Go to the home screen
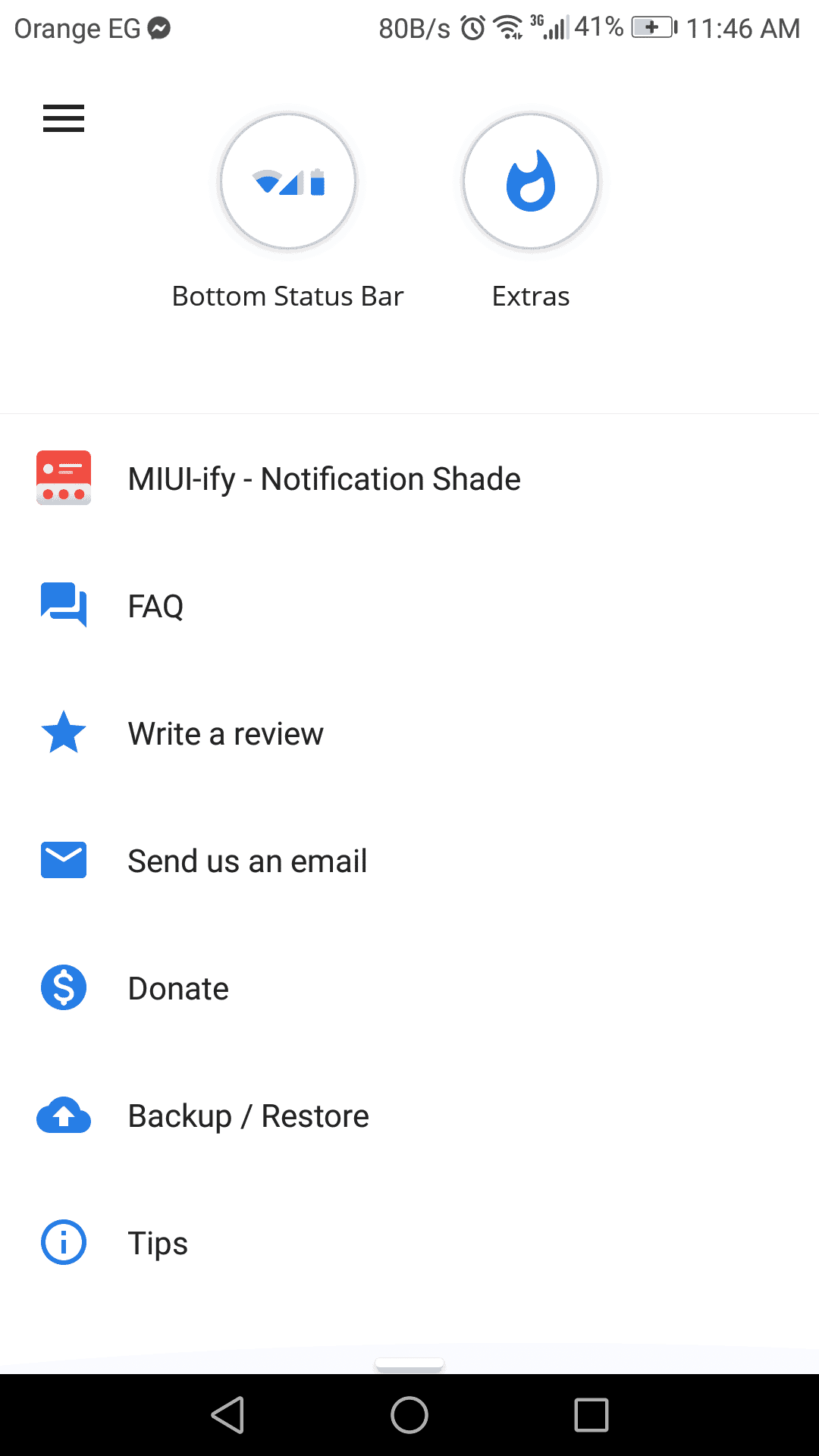Viewport: 819px width, 1456px height. [409, 1415]
